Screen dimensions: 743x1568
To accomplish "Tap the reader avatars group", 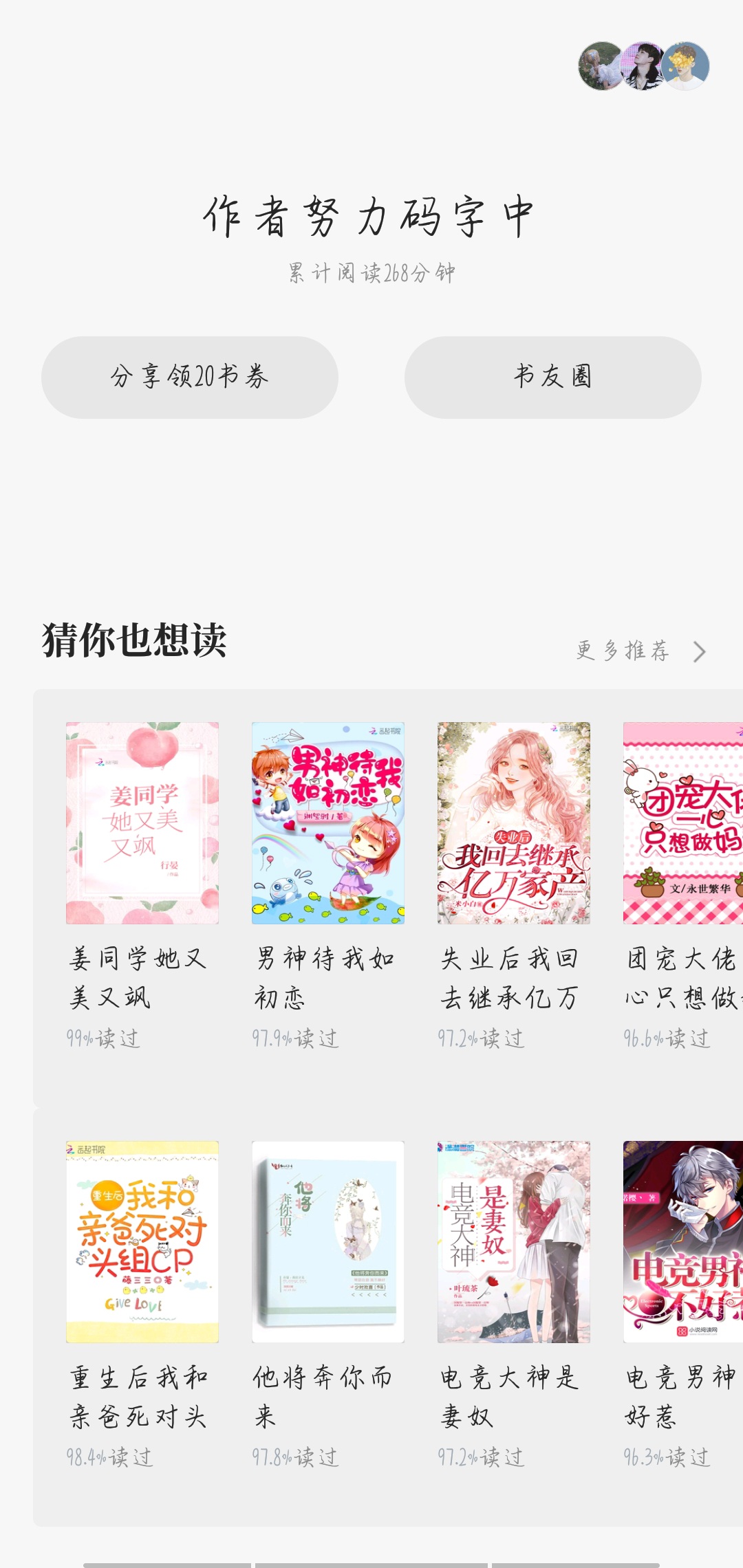I will click(644, 66).
